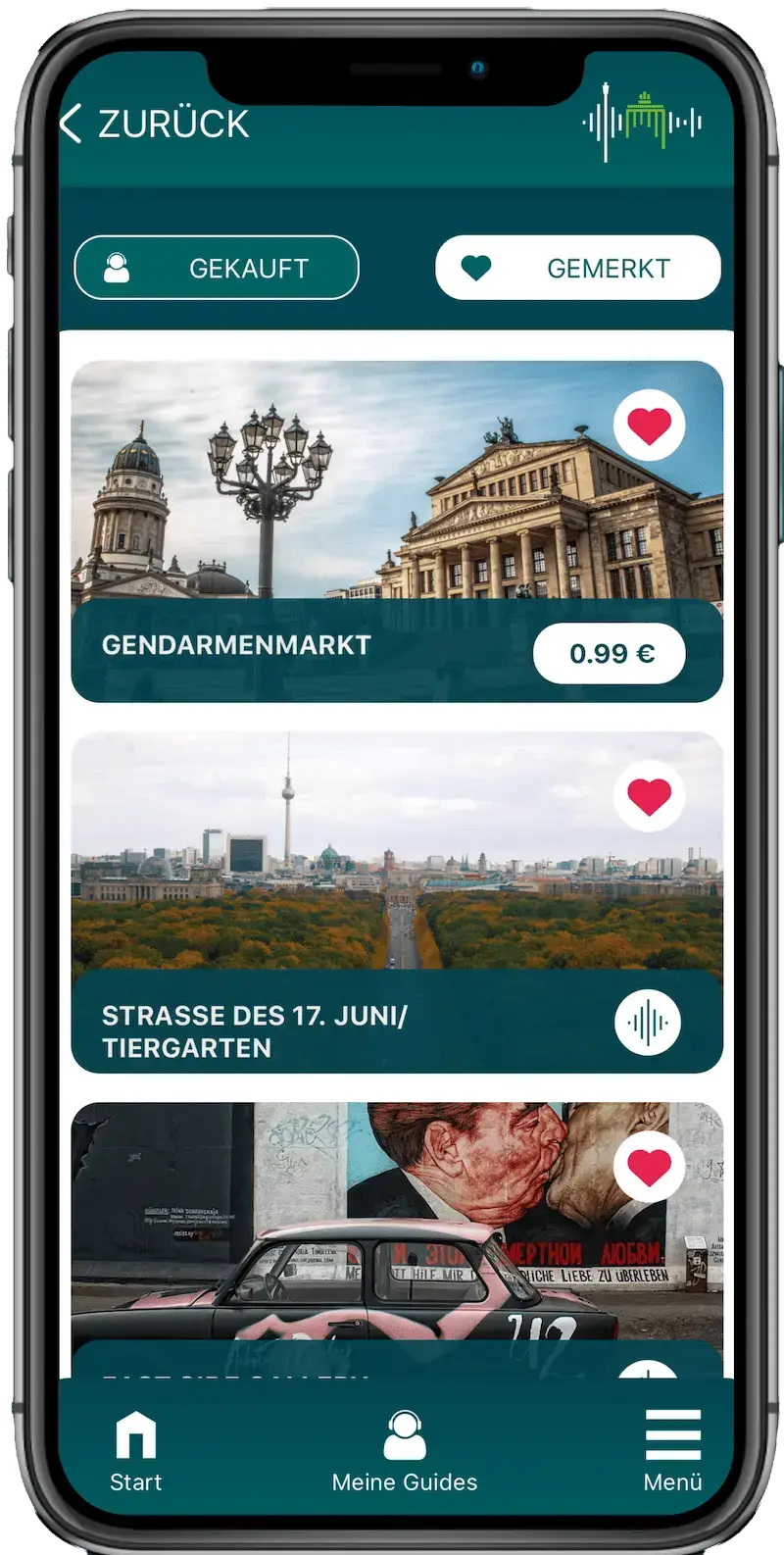
Task: Play audio for Strasse des 17. Juni/Tiergarten
Action: click(648, 1023)
